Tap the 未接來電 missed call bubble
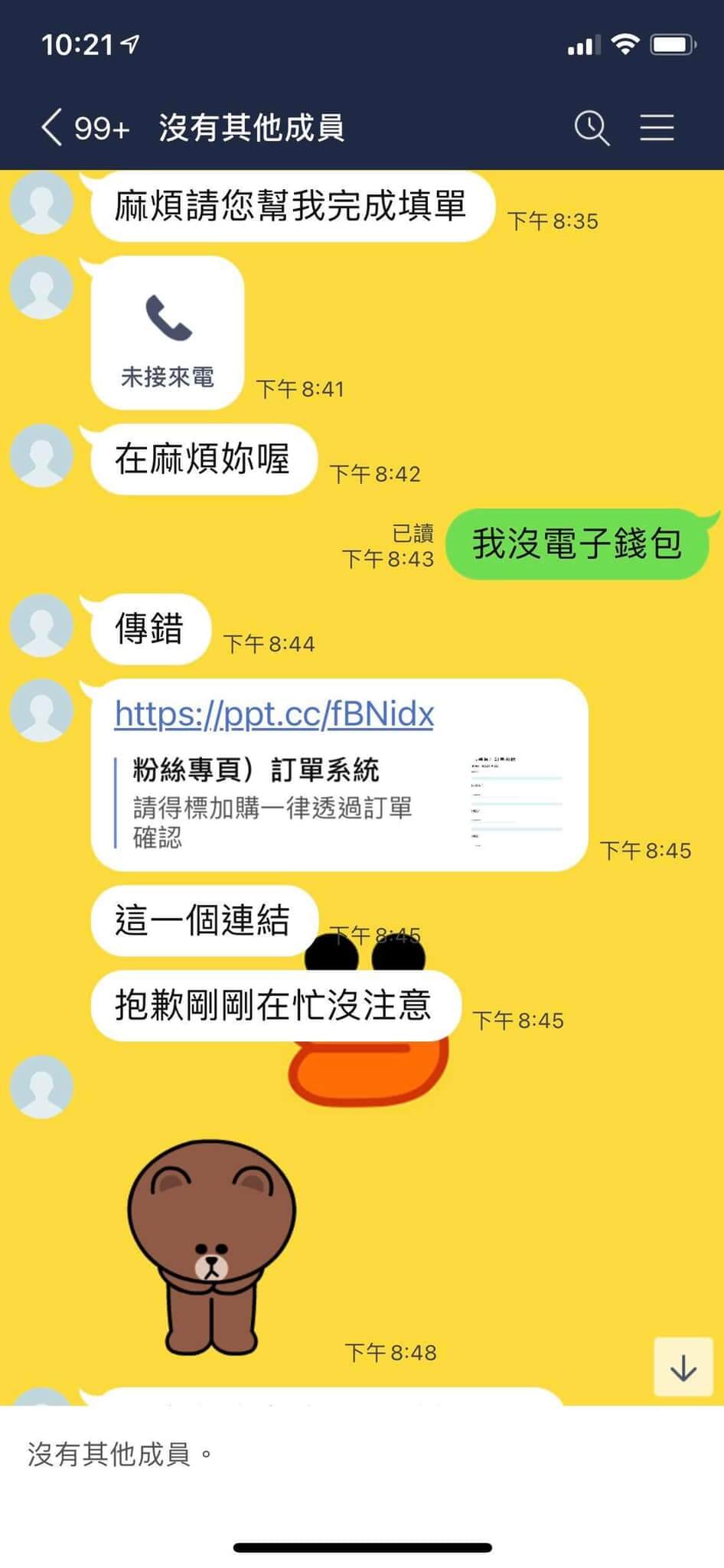The width and height of the screenshot is (724, 1568). coord(168,333)
